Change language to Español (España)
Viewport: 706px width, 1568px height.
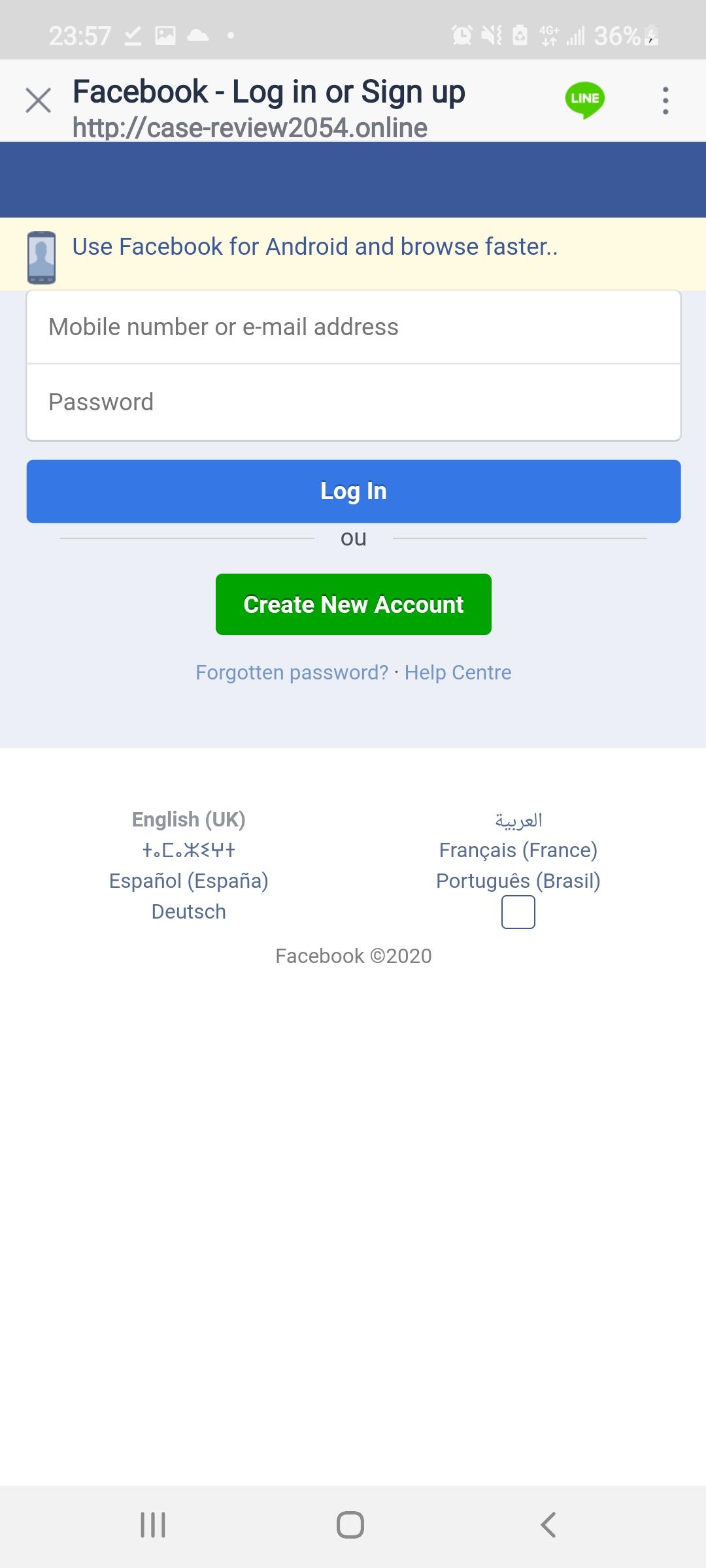(188, 881)
